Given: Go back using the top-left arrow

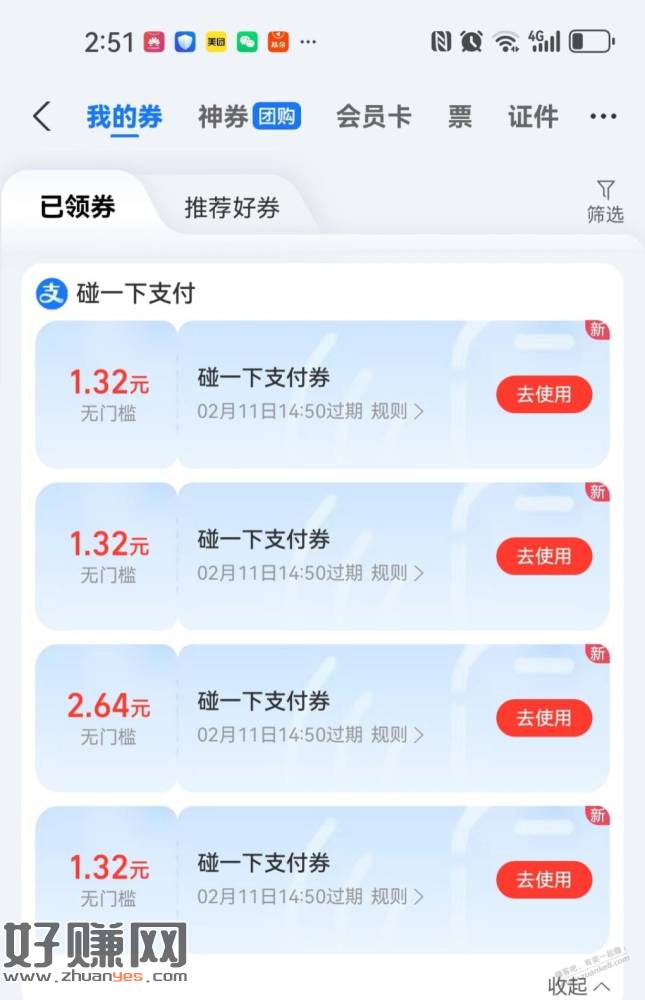Looking at the screenshot, I should pyautogui.click(x=41, y=116).
